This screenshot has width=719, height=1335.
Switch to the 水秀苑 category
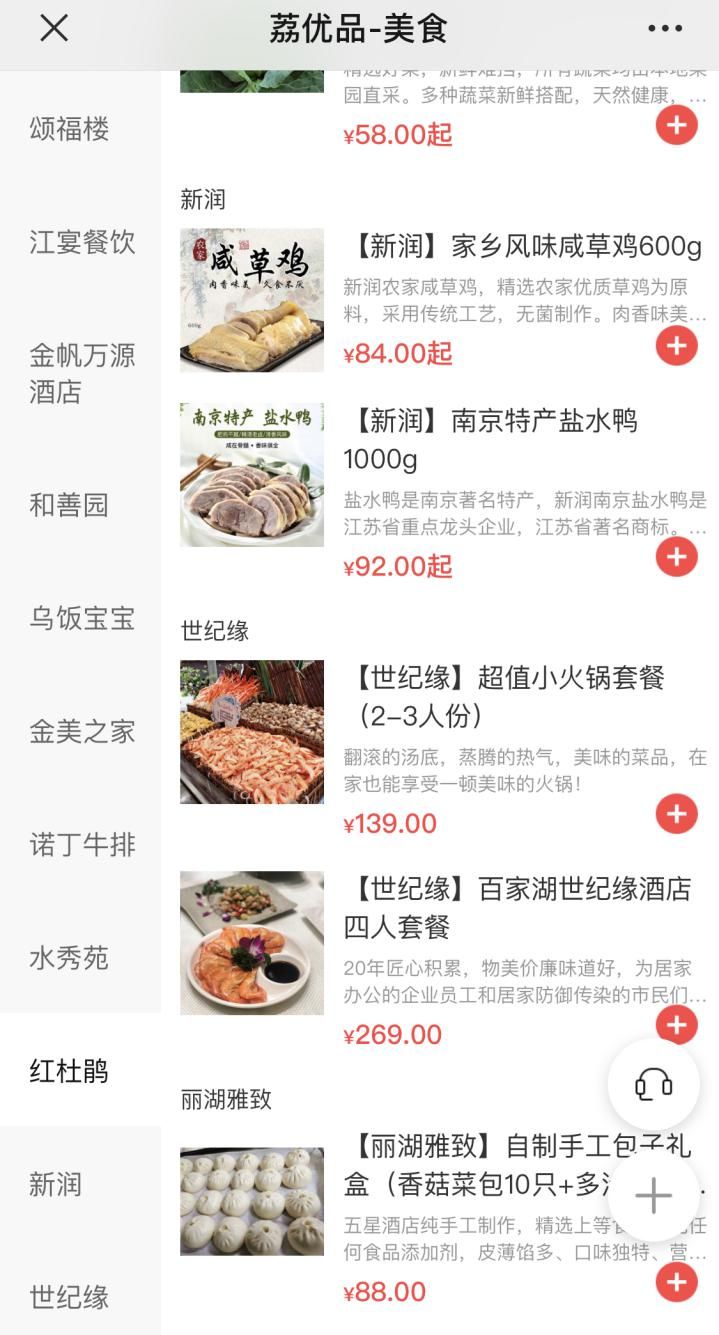[68, 958]
